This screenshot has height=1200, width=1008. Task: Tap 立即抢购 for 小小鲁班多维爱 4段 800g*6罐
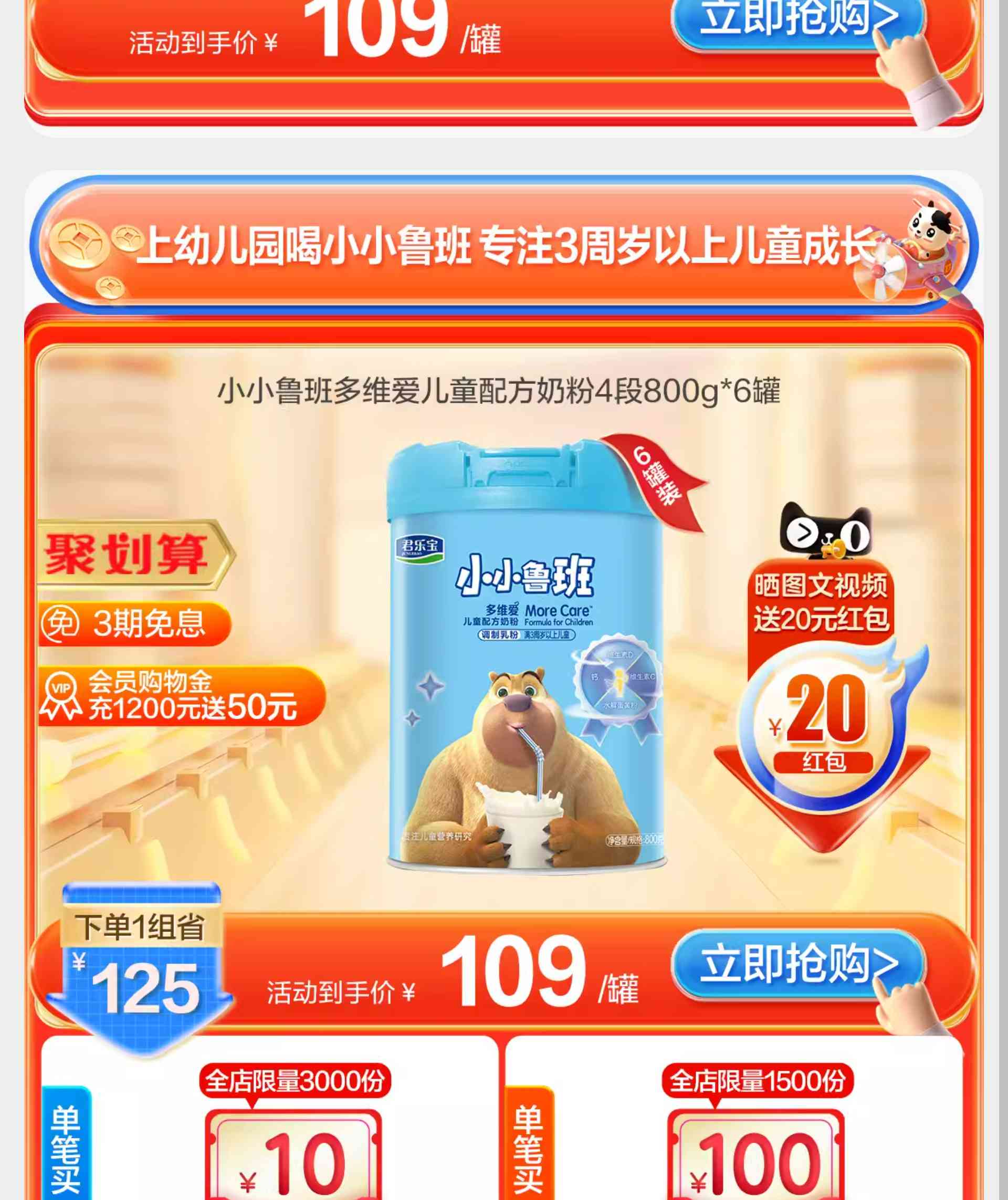tap(799, 964)
